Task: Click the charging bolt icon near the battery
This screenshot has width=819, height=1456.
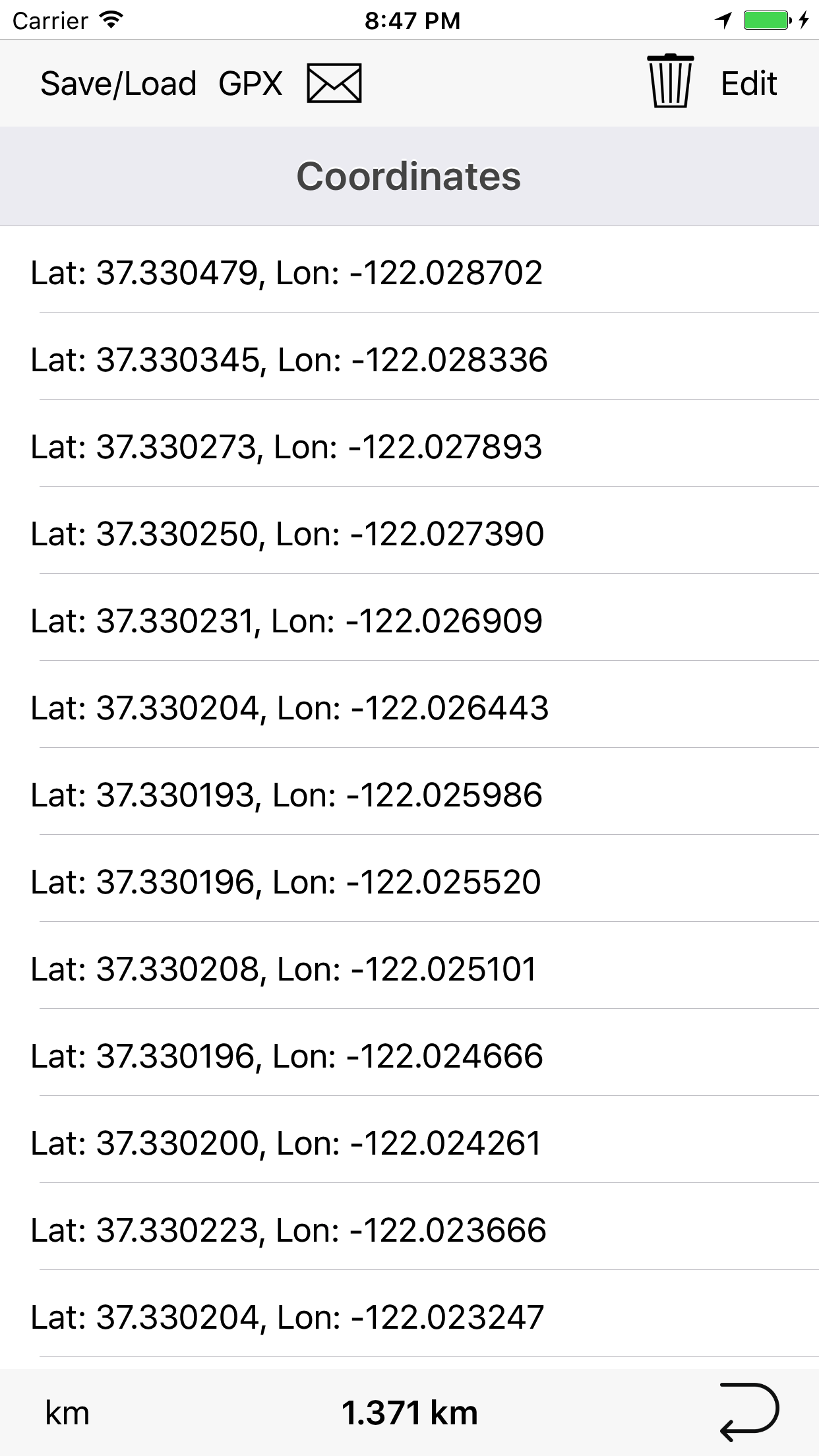Action: click(803, 20)
